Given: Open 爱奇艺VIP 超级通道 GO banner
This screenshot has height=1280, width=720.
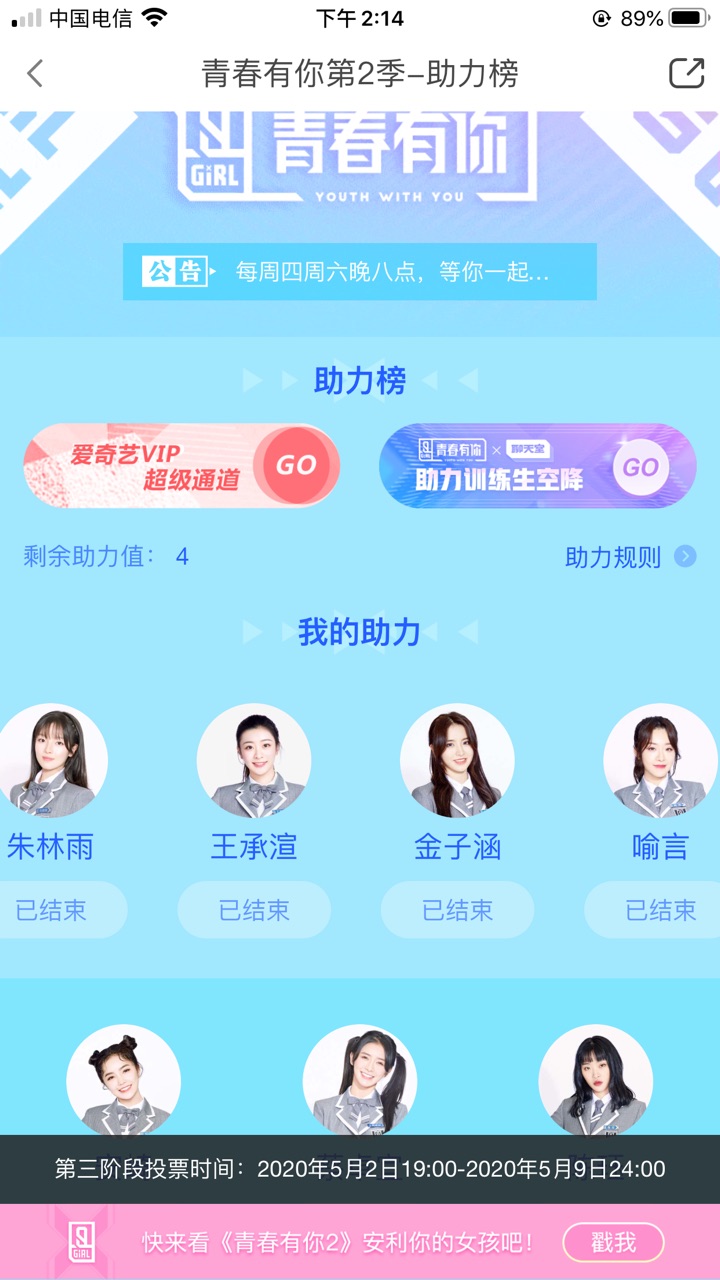Looking at the screenshot, I should click(x=182, y=466).
